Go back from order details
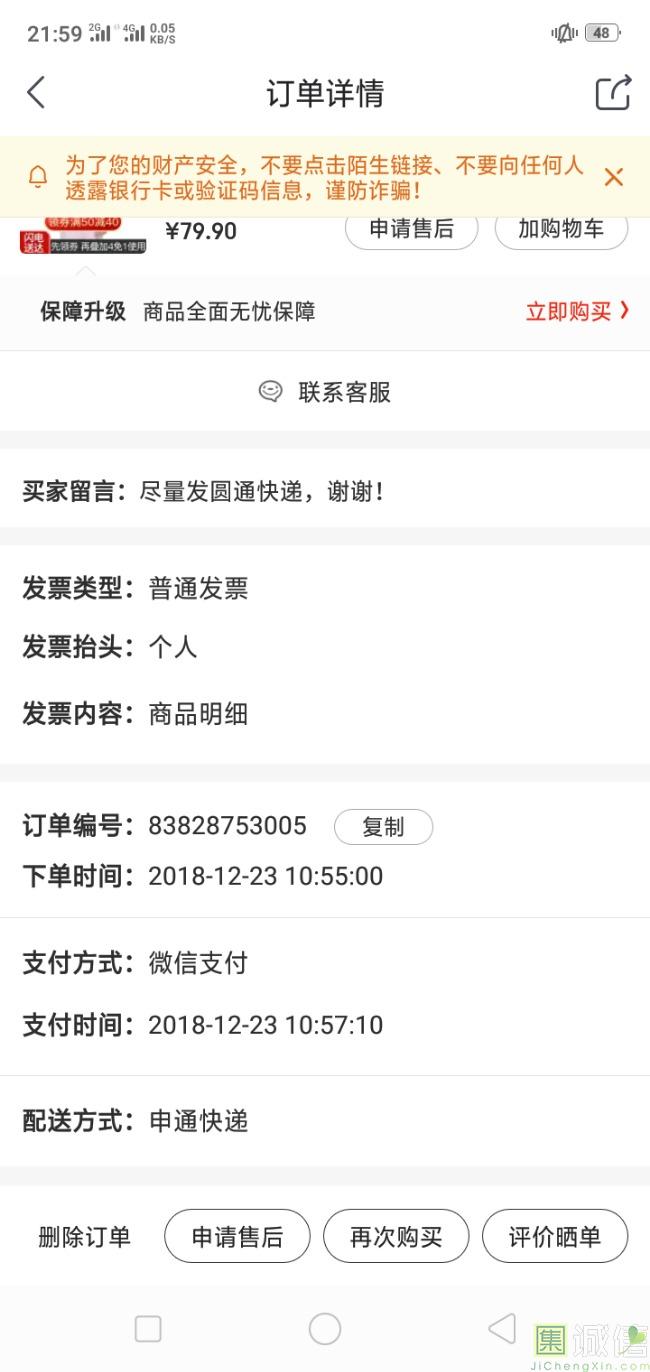 coord(36,93)
